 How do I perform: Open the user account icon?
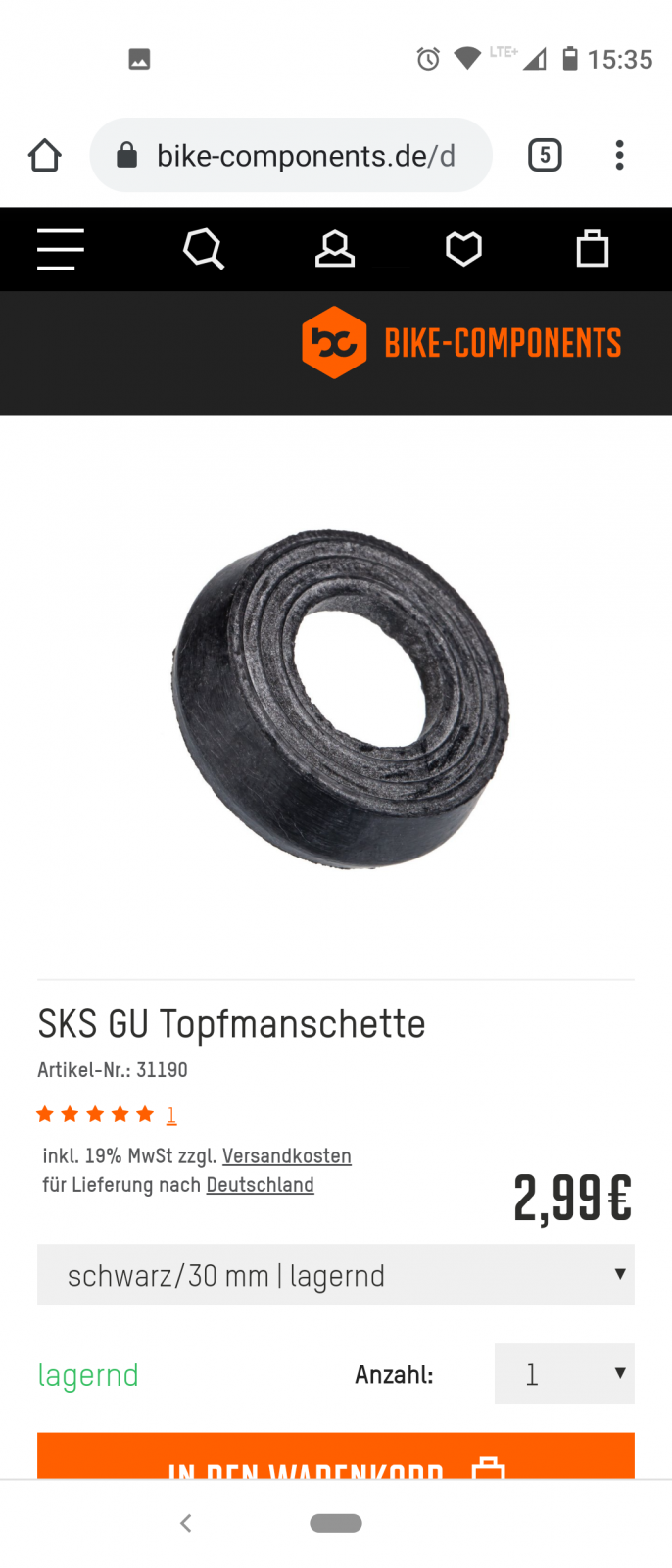[x=334, y=249]
